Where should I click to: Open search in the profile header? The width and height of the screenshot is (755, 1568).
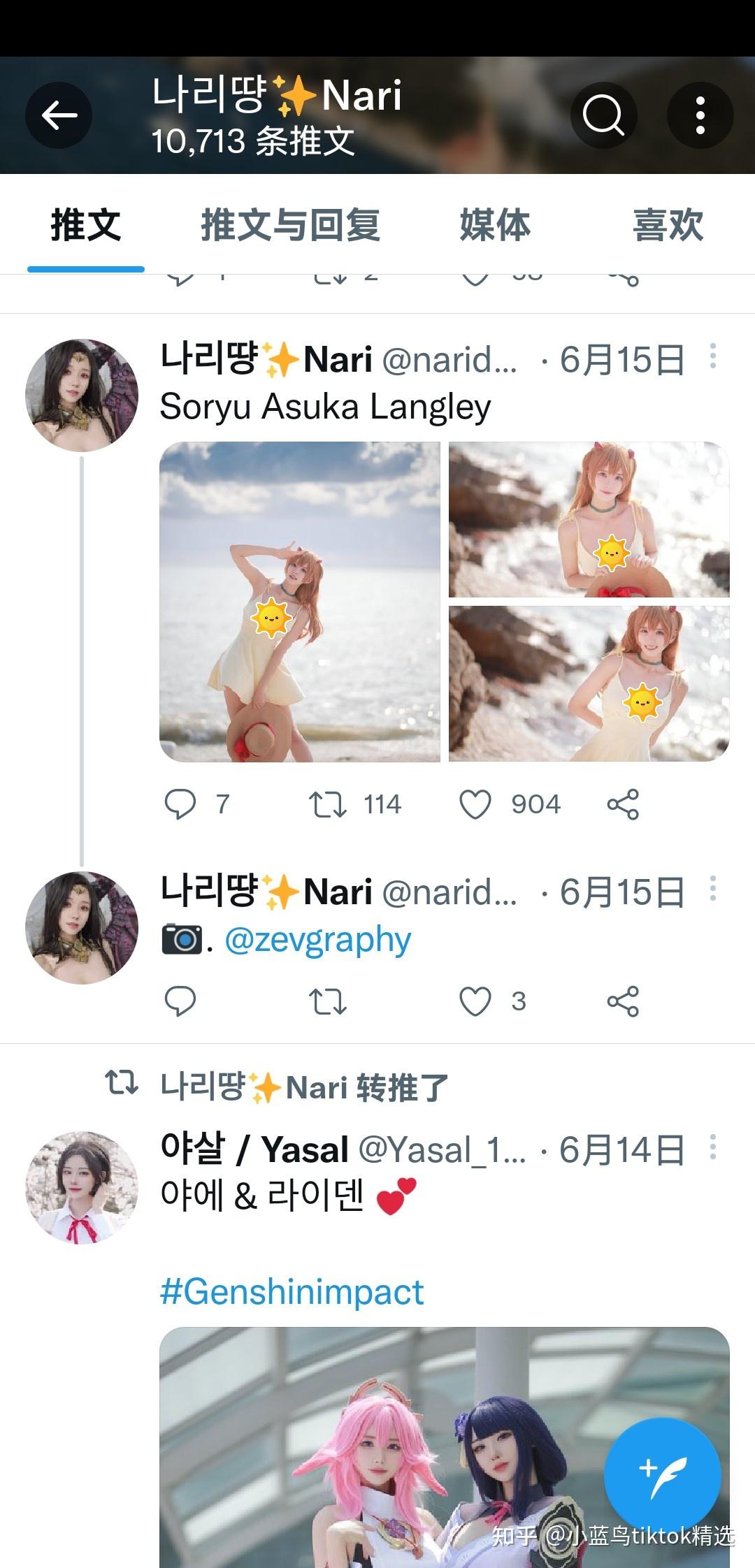pyautogui.click(x=603, y=115)
